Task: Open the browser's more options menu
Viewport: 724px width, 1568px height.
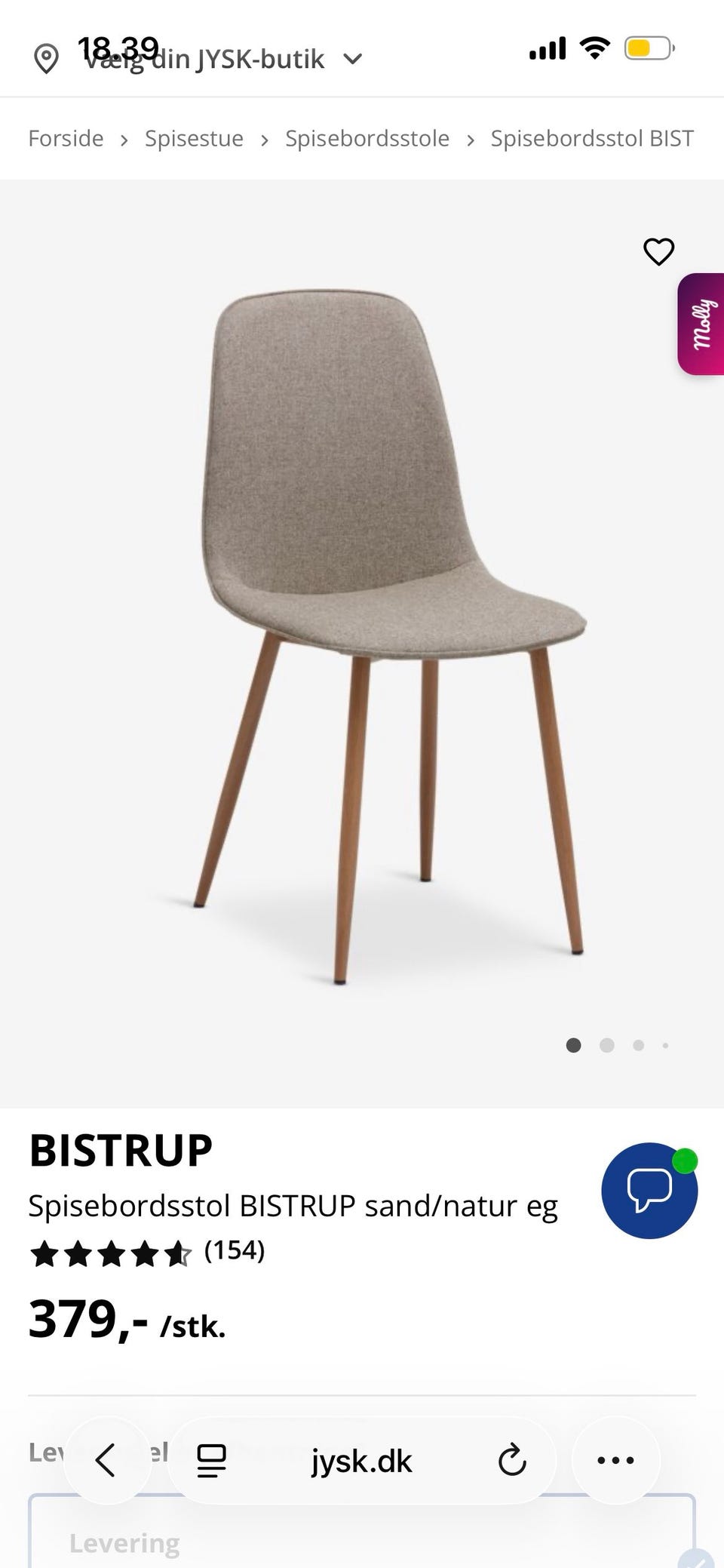Action: [x=615, y=1461]
